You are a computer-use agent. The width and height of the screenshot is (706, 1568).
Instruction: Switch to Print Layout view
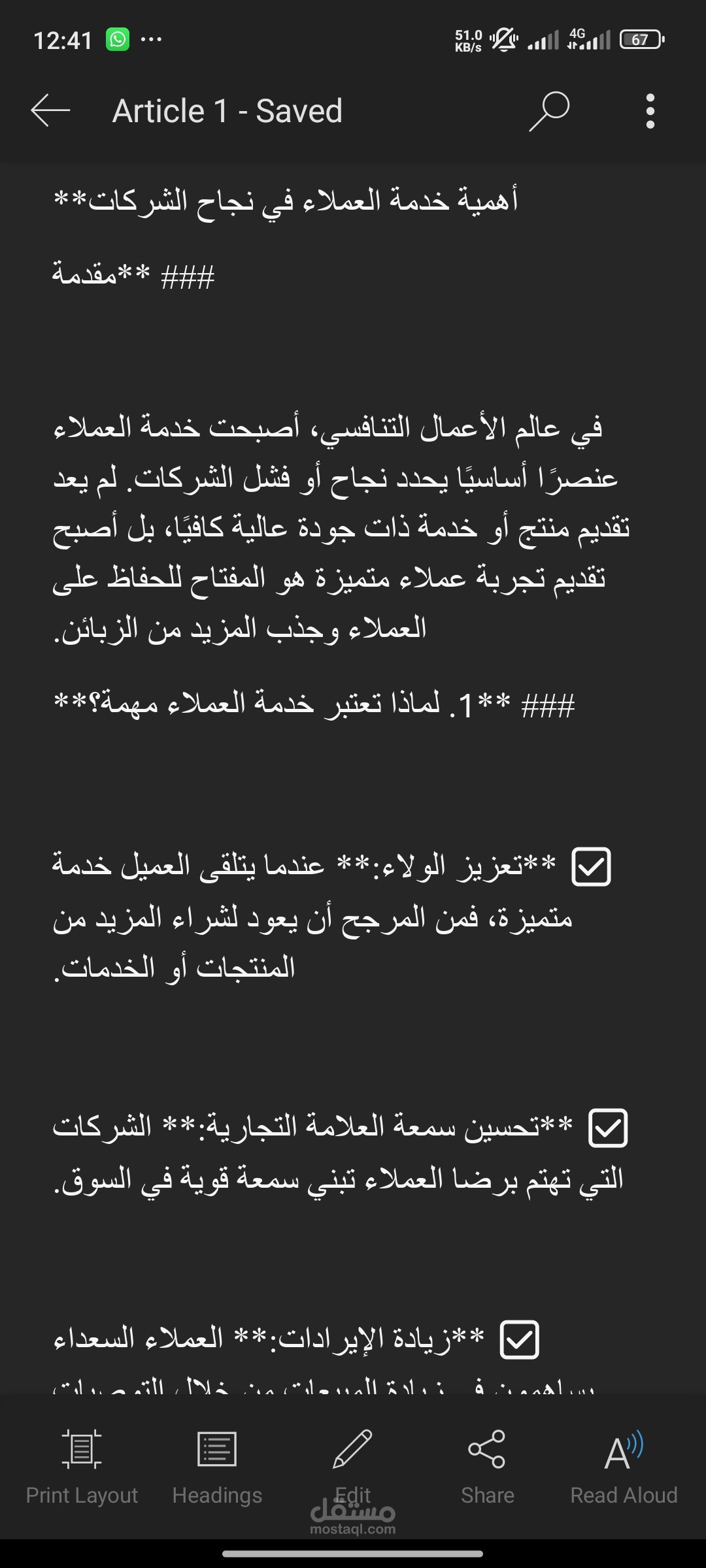point(82,1466)
